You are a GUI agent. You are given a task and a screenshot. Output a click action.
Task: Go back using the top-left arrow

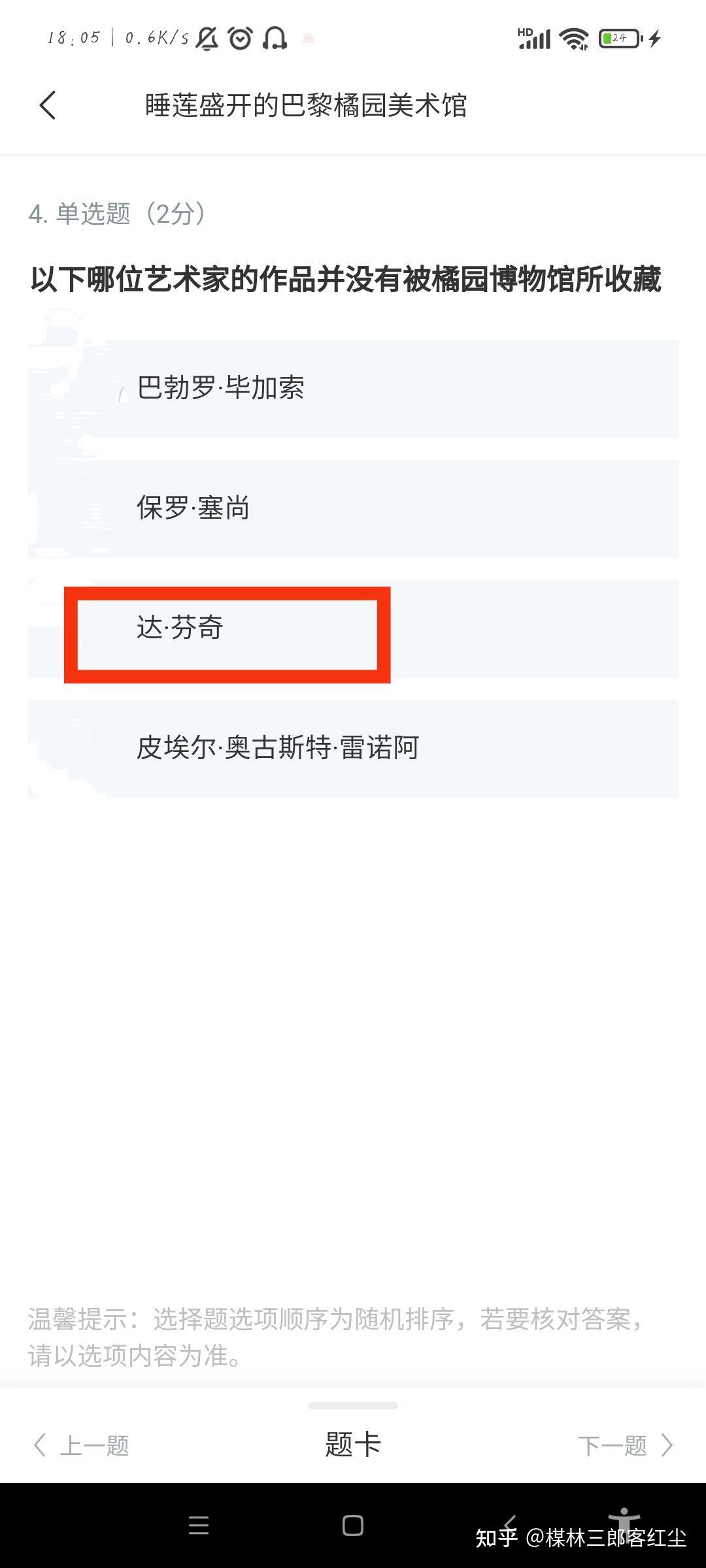coord(48,105)
